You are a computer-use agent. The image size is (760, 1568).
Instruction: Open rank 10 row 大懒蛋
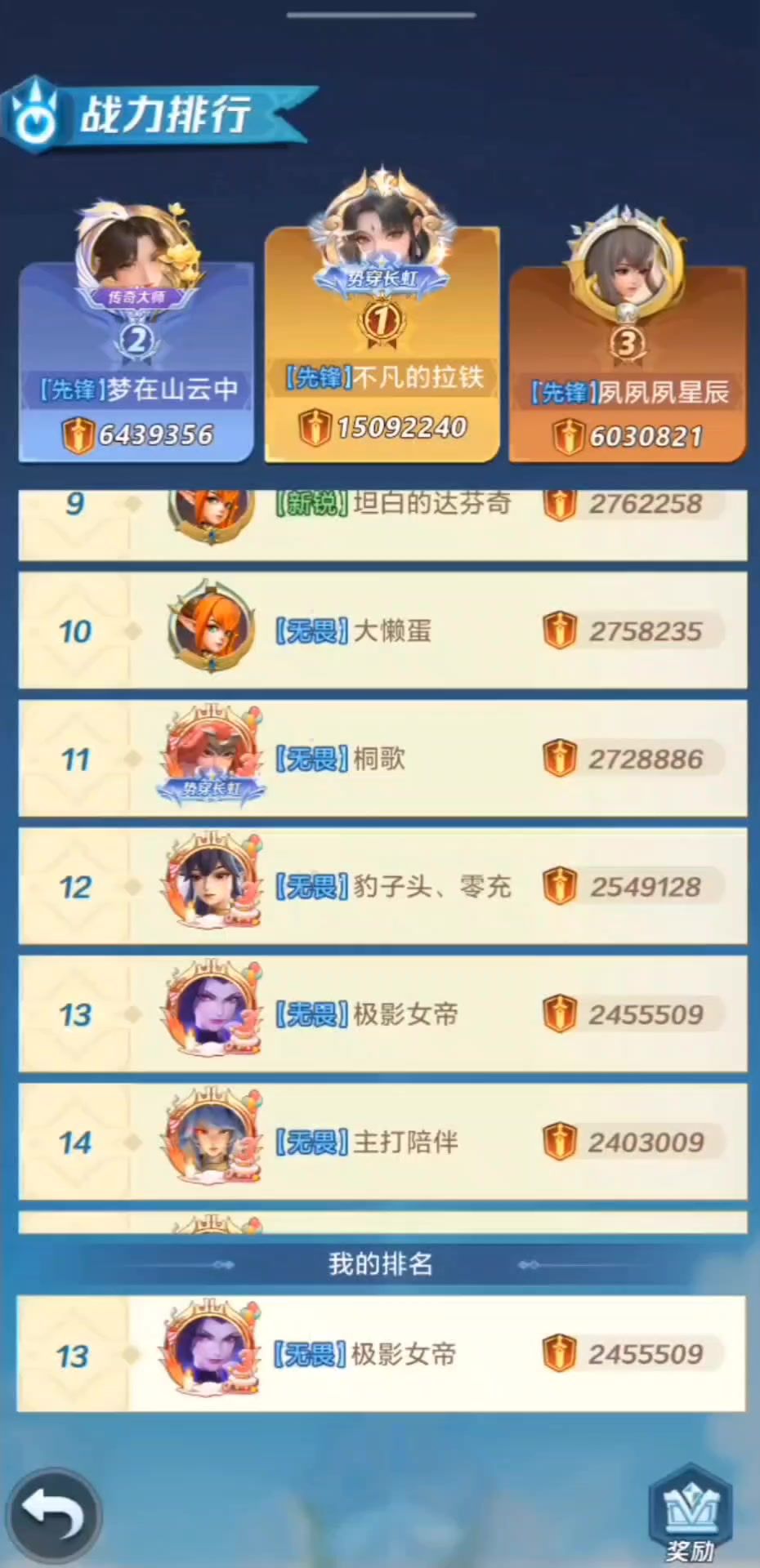click(x=382, y=631)
